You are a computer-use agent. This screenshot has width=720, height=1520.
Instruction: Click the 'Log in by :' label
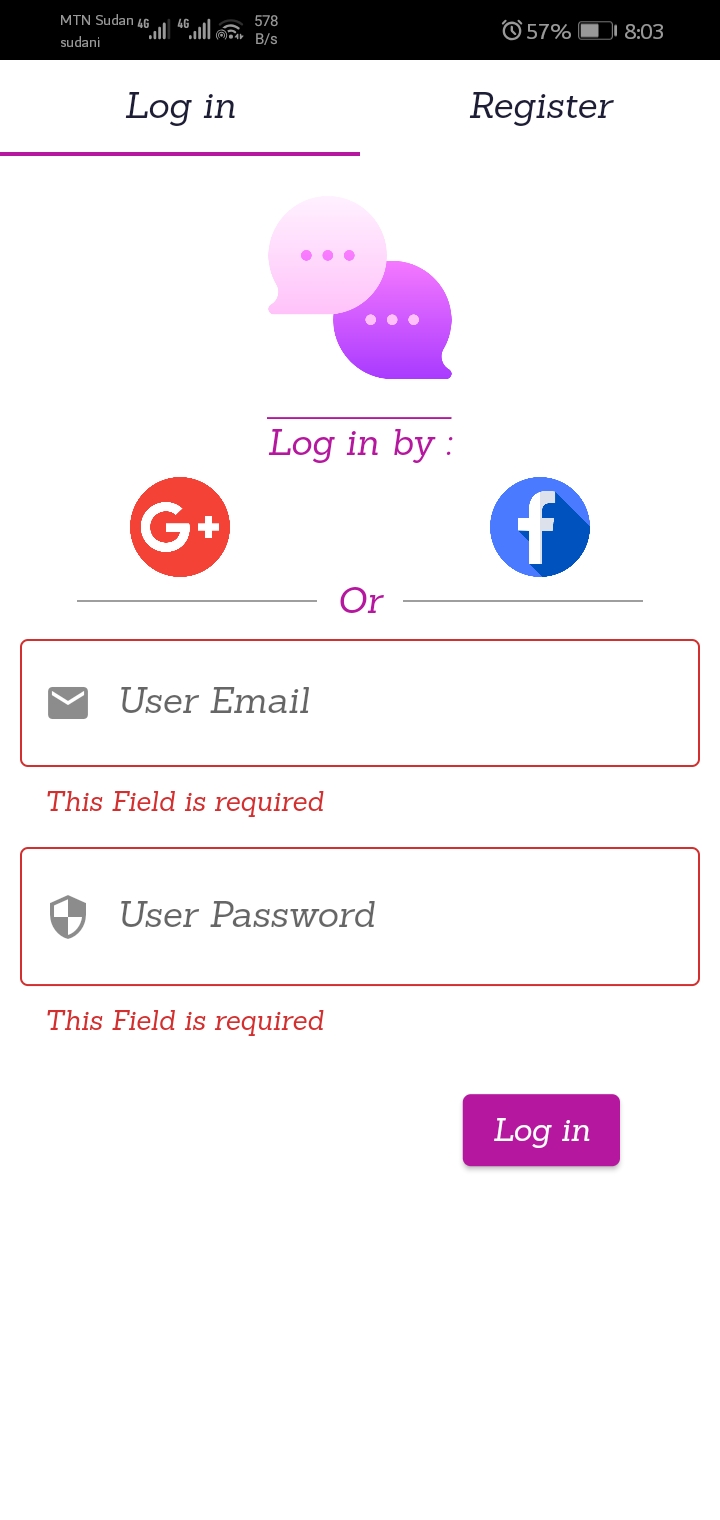point(361,443)
